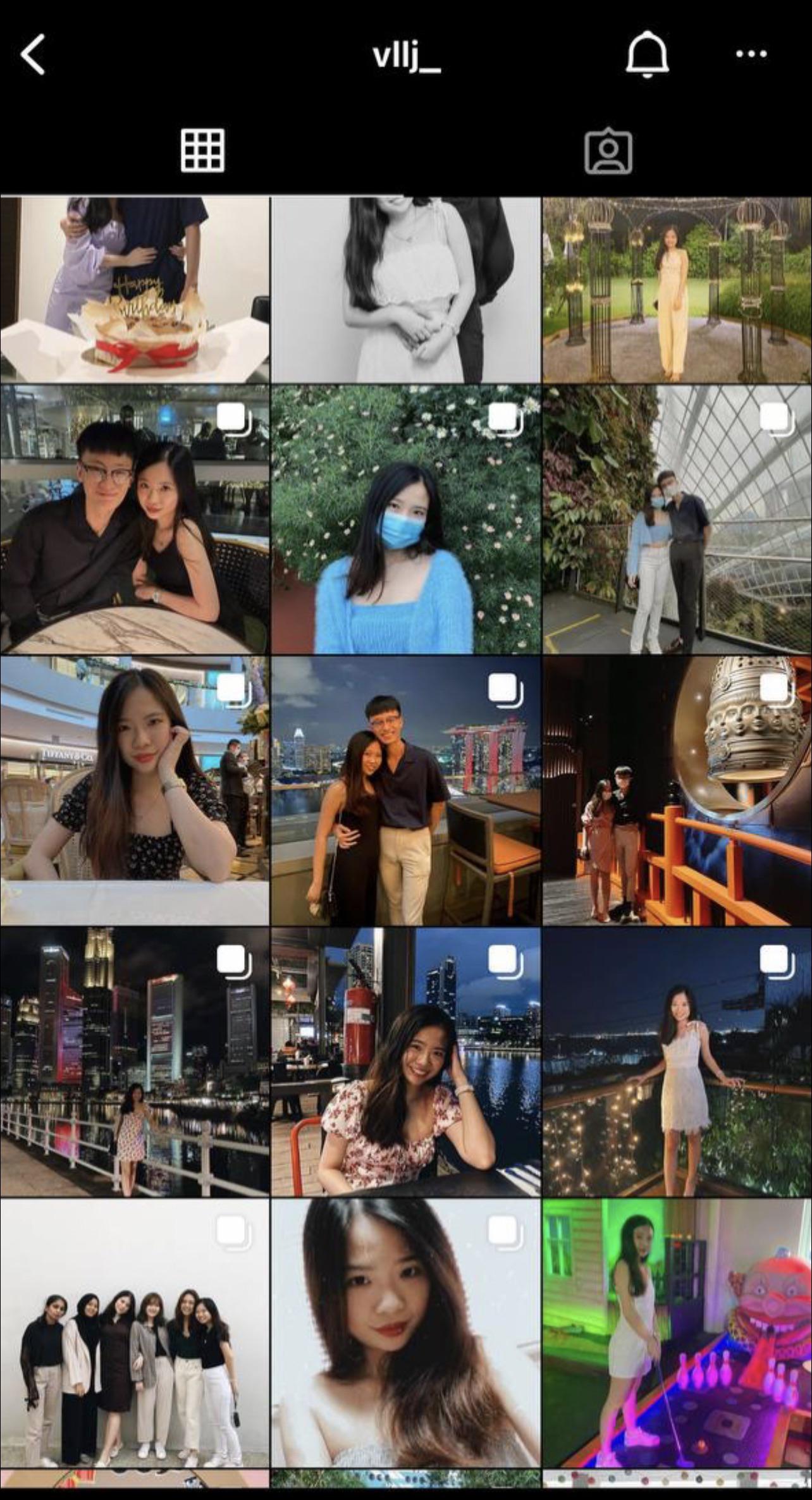Open the post with the carved faces bell
812x1500 pixels.
tap(677, 790)
